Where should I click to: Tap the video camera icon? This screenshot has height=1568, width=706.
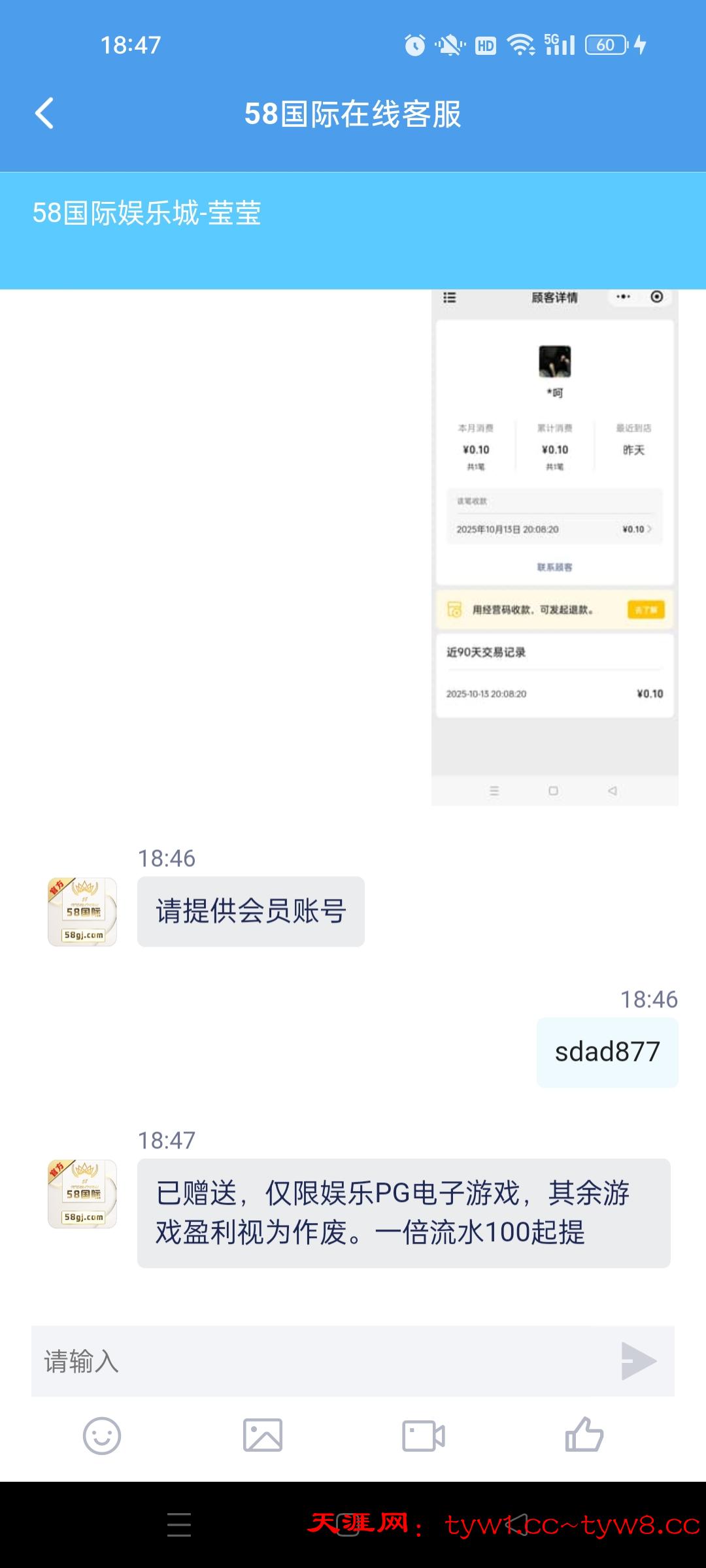[424, 1436]
